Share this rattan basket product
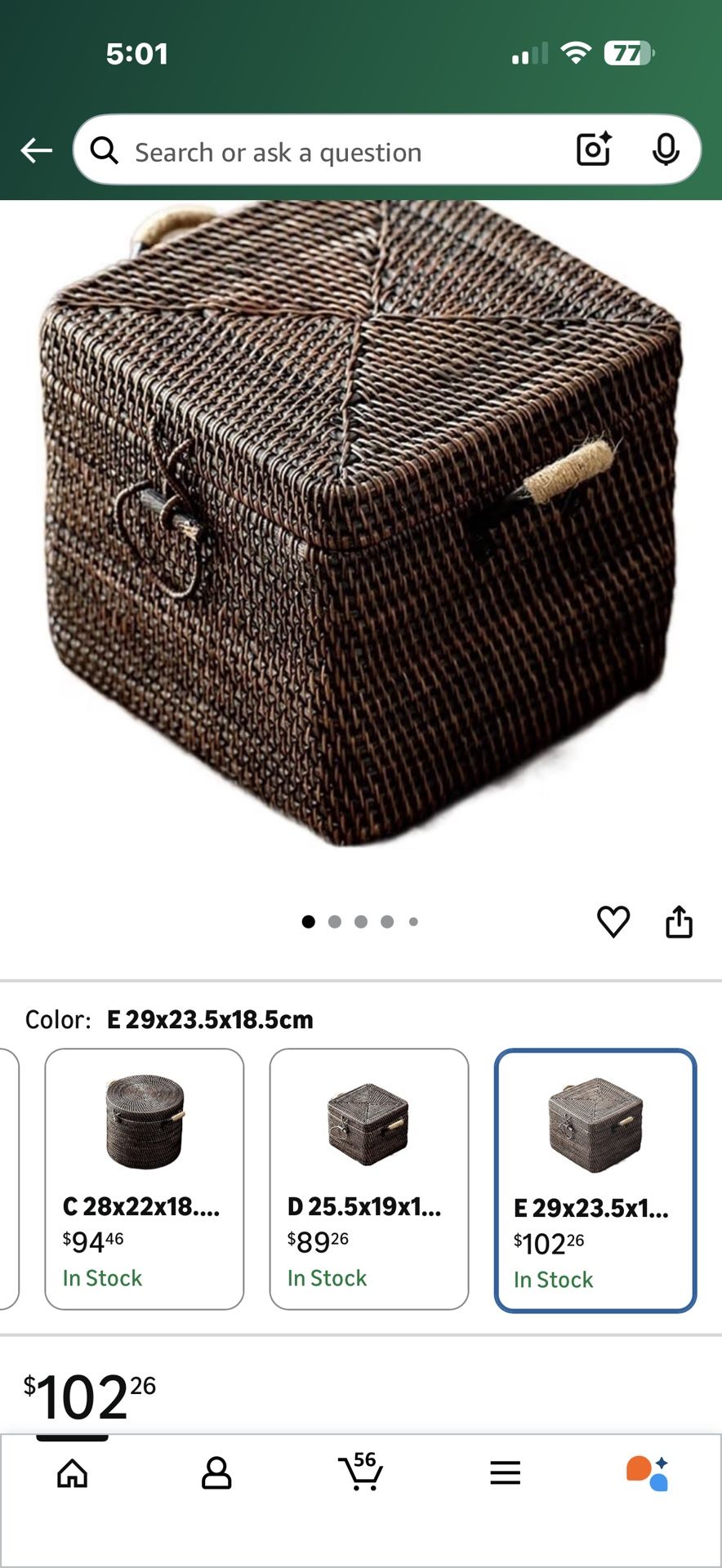Image resolution: width=722 pixels, height=1568 pixels. tap(679, 922)
